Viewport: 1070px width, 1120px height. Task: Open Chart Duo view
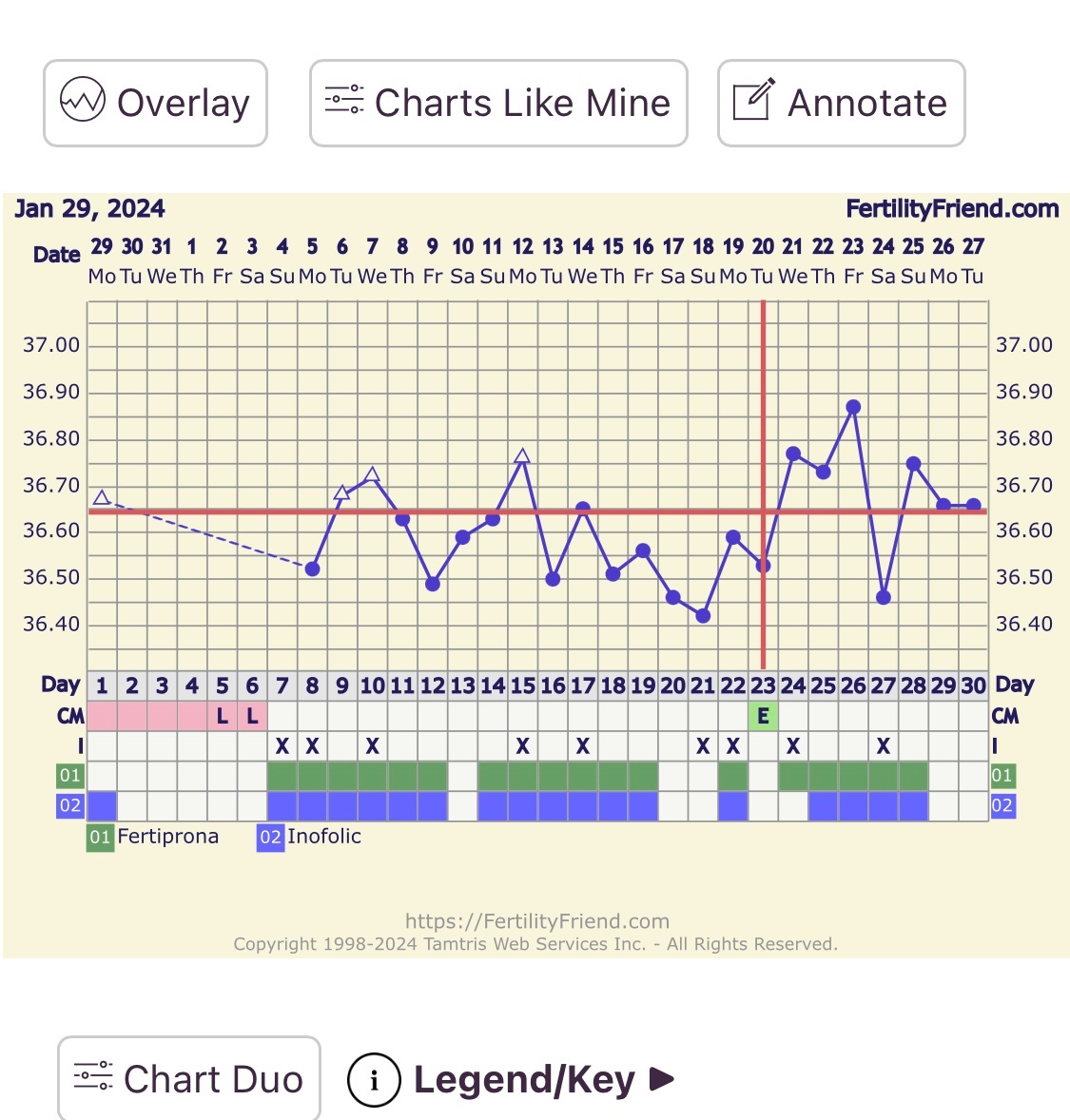tap(188, 1079)
